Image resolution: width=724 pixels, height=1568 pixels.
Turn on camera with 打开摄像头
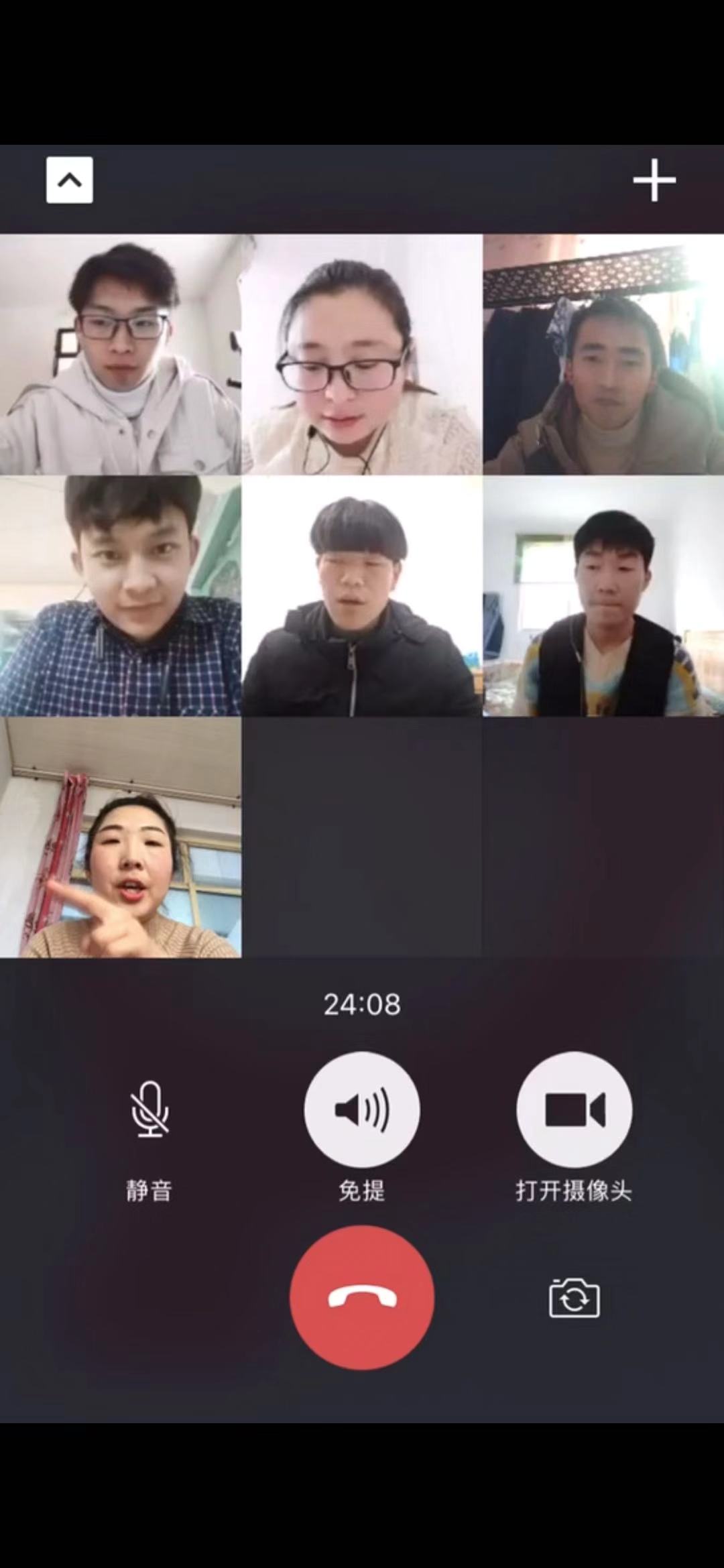(574, 1109)
